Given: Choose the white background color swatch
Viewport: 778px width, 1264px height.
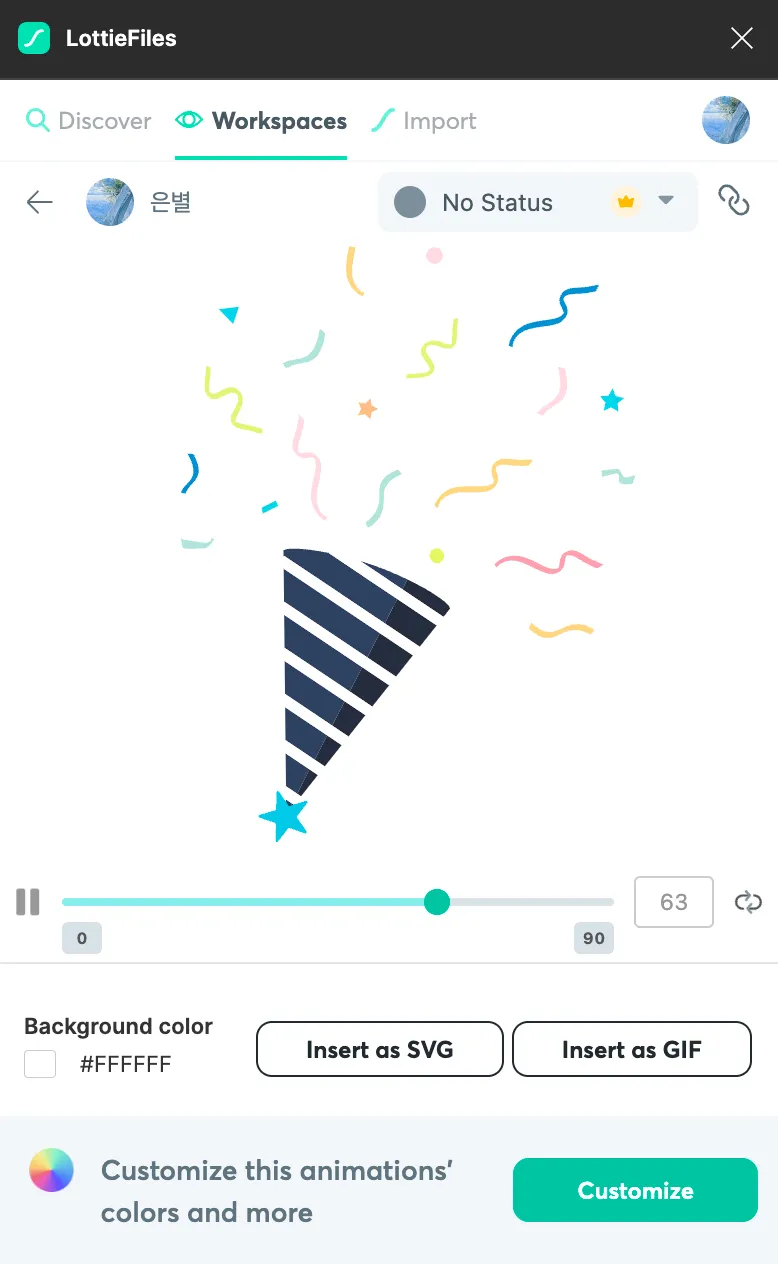Looking at the screenshot, I should tap(40, 1064).
